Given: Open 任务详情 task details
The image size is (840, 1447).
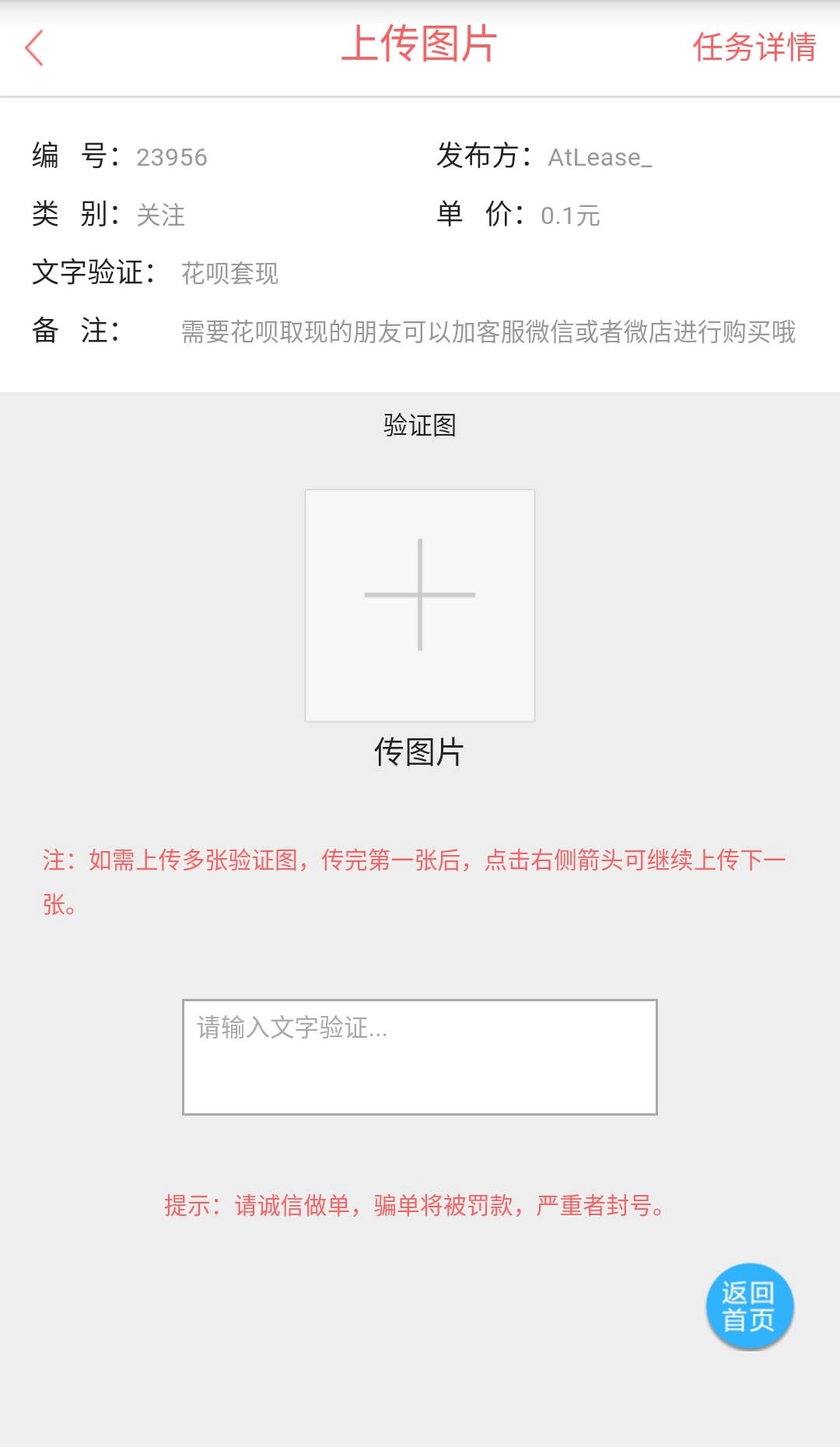Looking at the screenshot, I should [754, 47].
